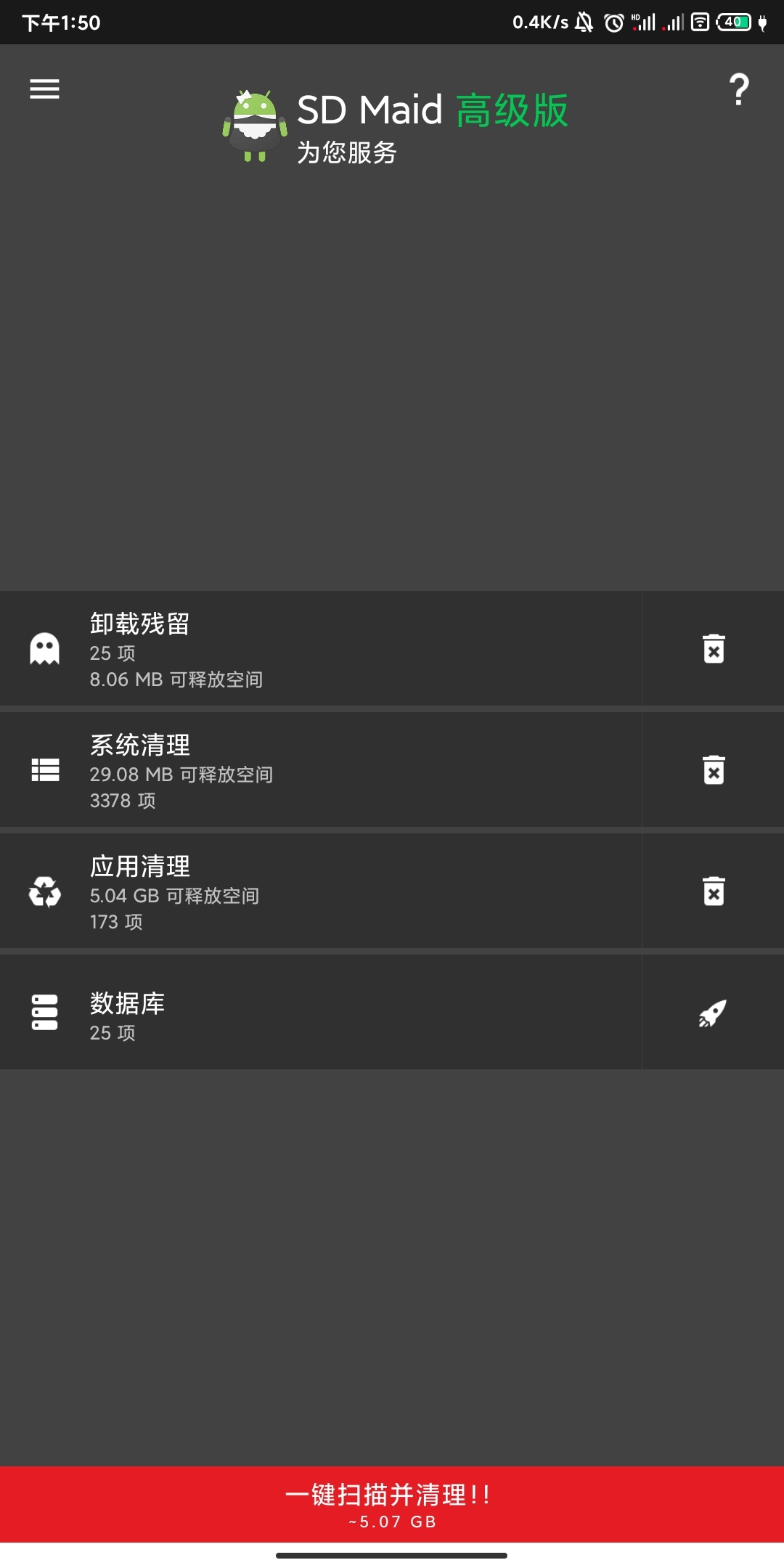Click the alarm clock status bar icon

[613, 23]
